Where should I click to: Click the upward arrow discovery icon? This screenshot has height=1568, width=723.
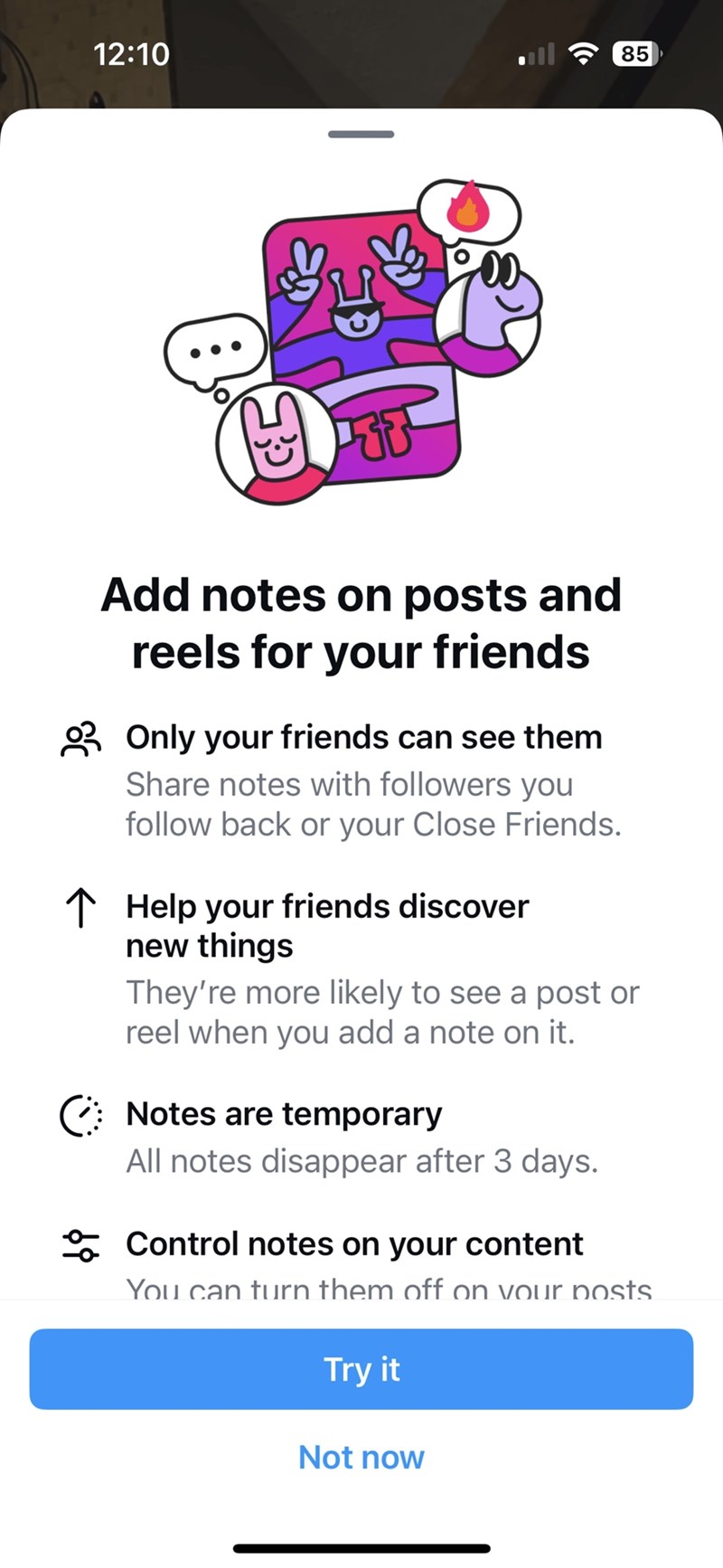(81, 907)
